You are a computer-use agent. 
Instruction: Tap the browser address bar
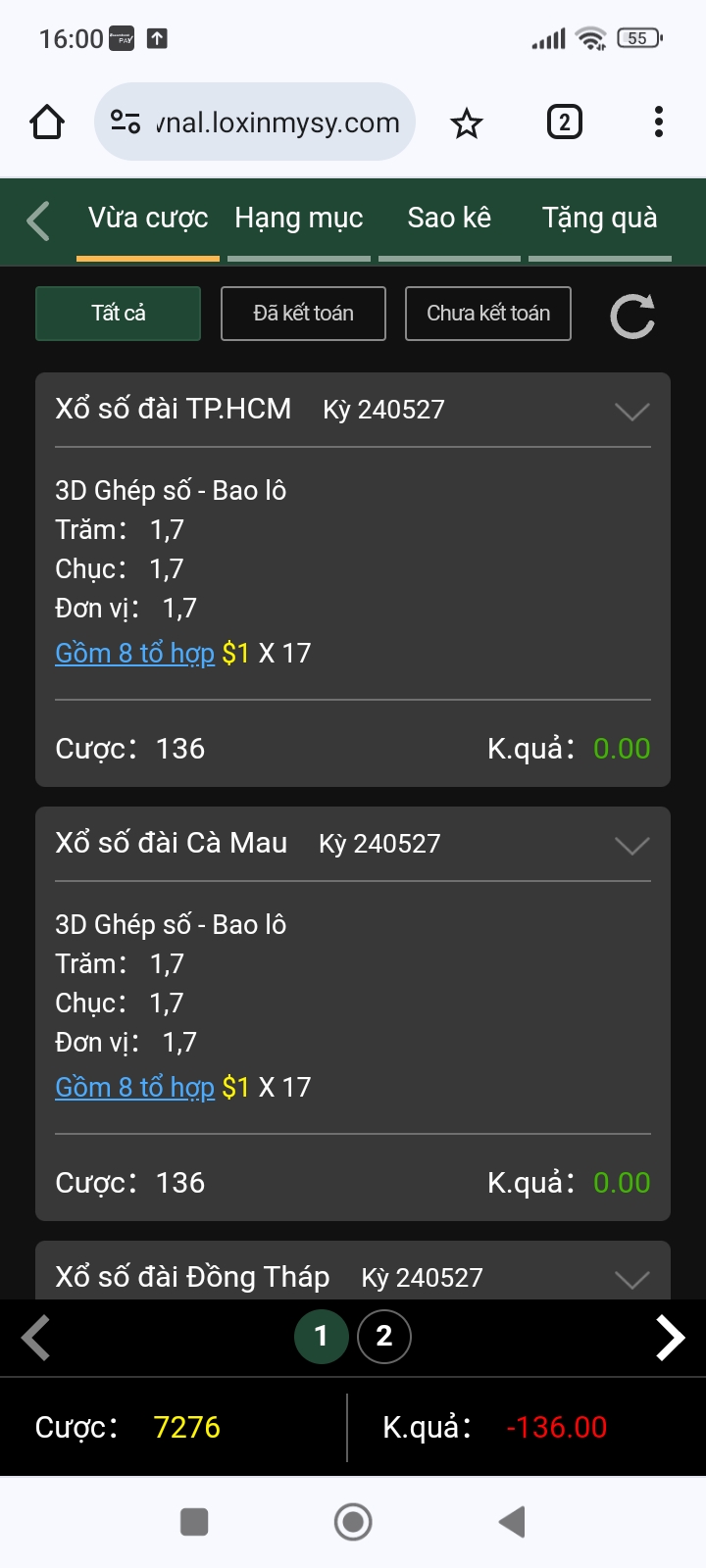tap(255, 122)
